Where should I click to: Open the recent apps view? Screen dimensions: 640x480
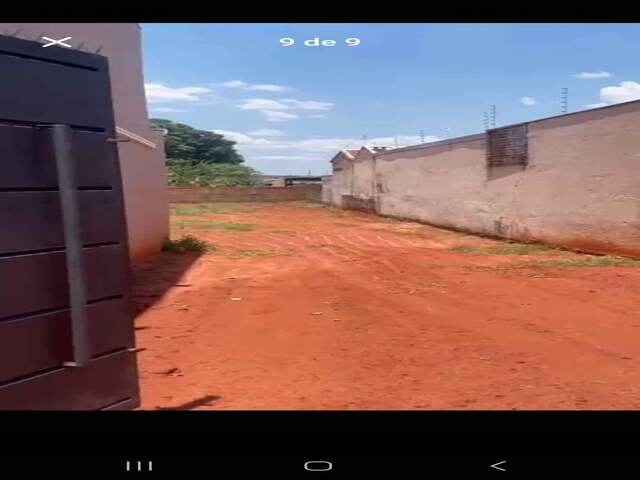(x=139, y=465)
